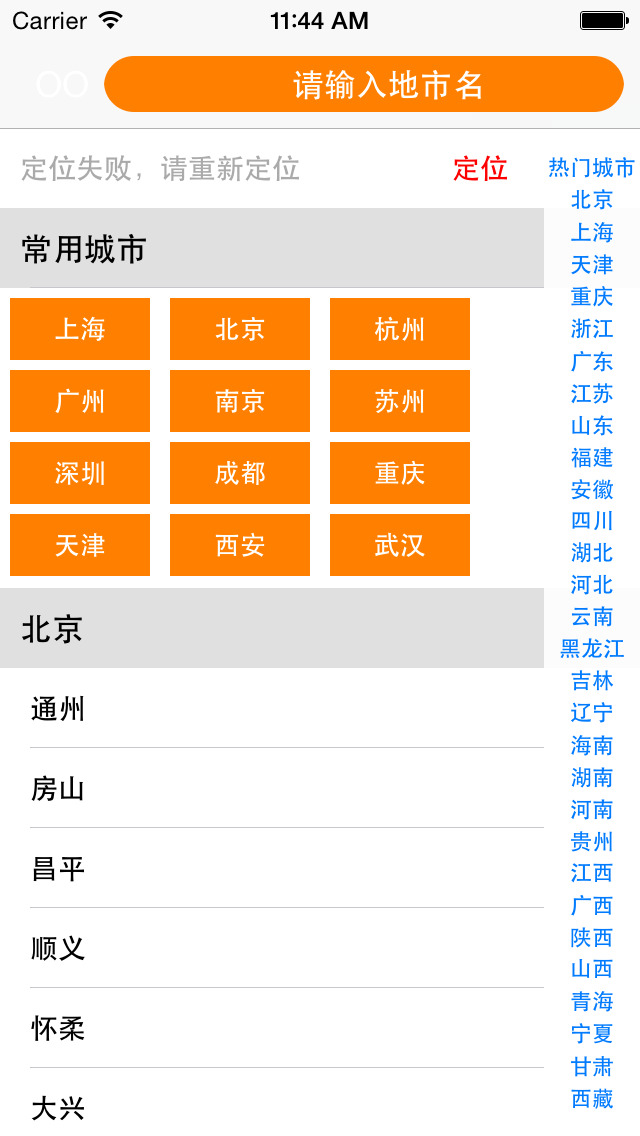
Task: Select 成都 from common cities
Action: coord(240,473)
